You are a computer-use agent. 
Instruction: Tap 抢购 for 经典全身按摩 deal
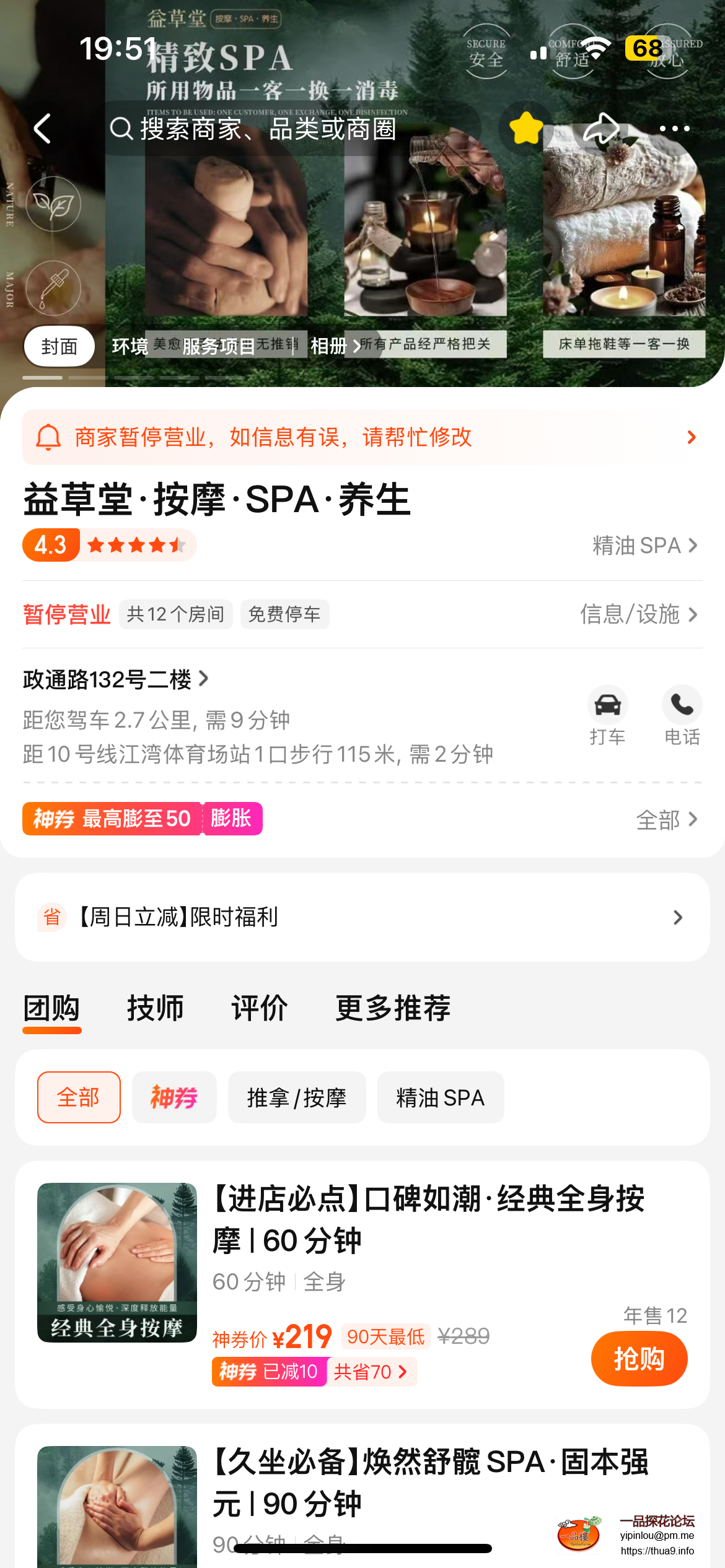pyautogui.click(x=639, y=1359)
